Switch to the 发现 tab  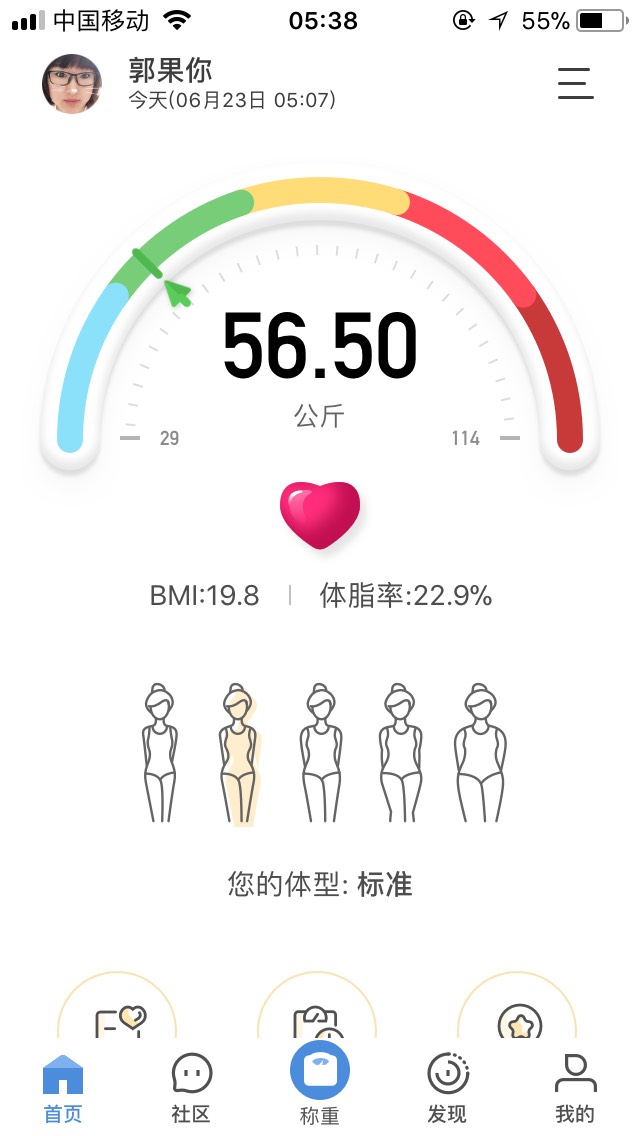[x=447, y=1088]
